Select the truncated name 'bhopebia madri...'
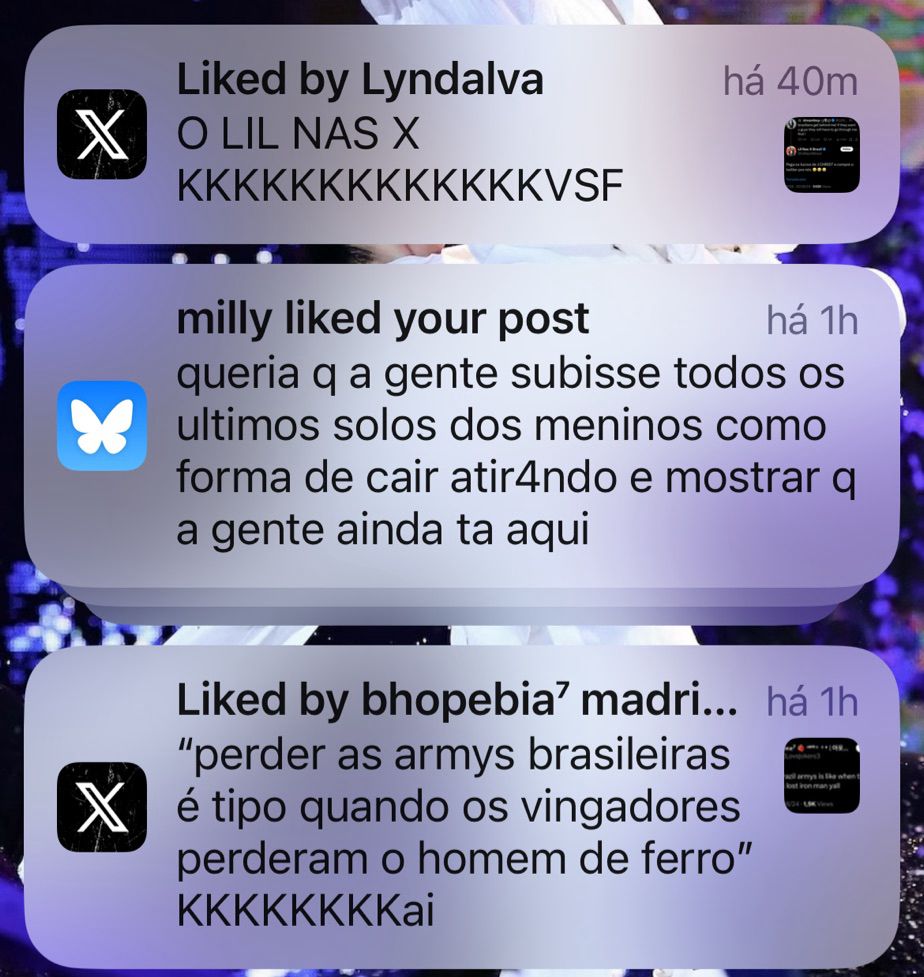The height and width of the screenshot is (977, 924). click(x=460, y=700)
